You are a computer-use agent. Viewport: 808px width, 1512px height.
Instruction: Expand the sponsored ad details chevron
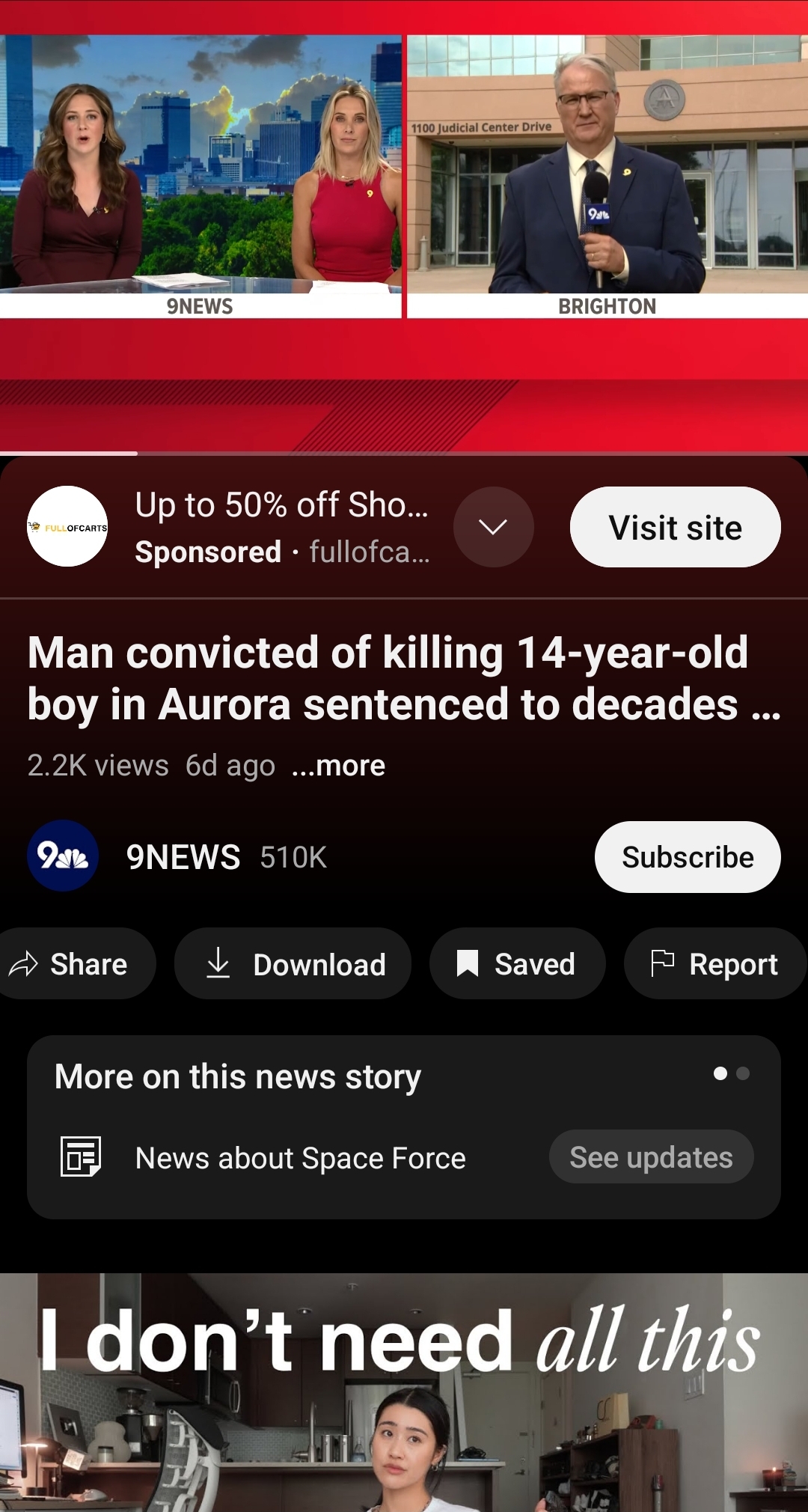click(x=493, y=527)
